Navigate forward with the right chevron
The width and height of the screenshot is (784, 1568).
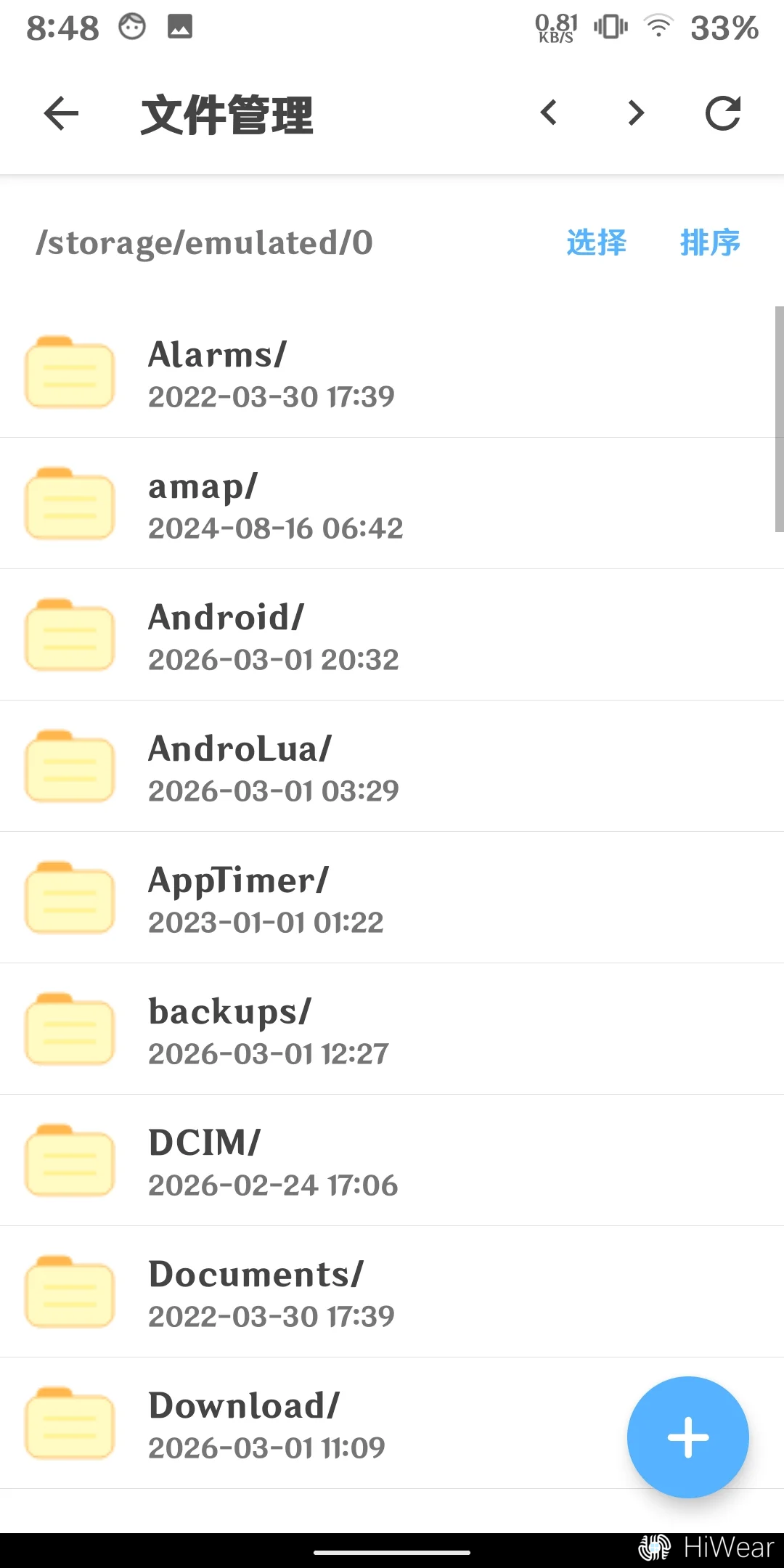pyautogui.click(x=636, y=113)
